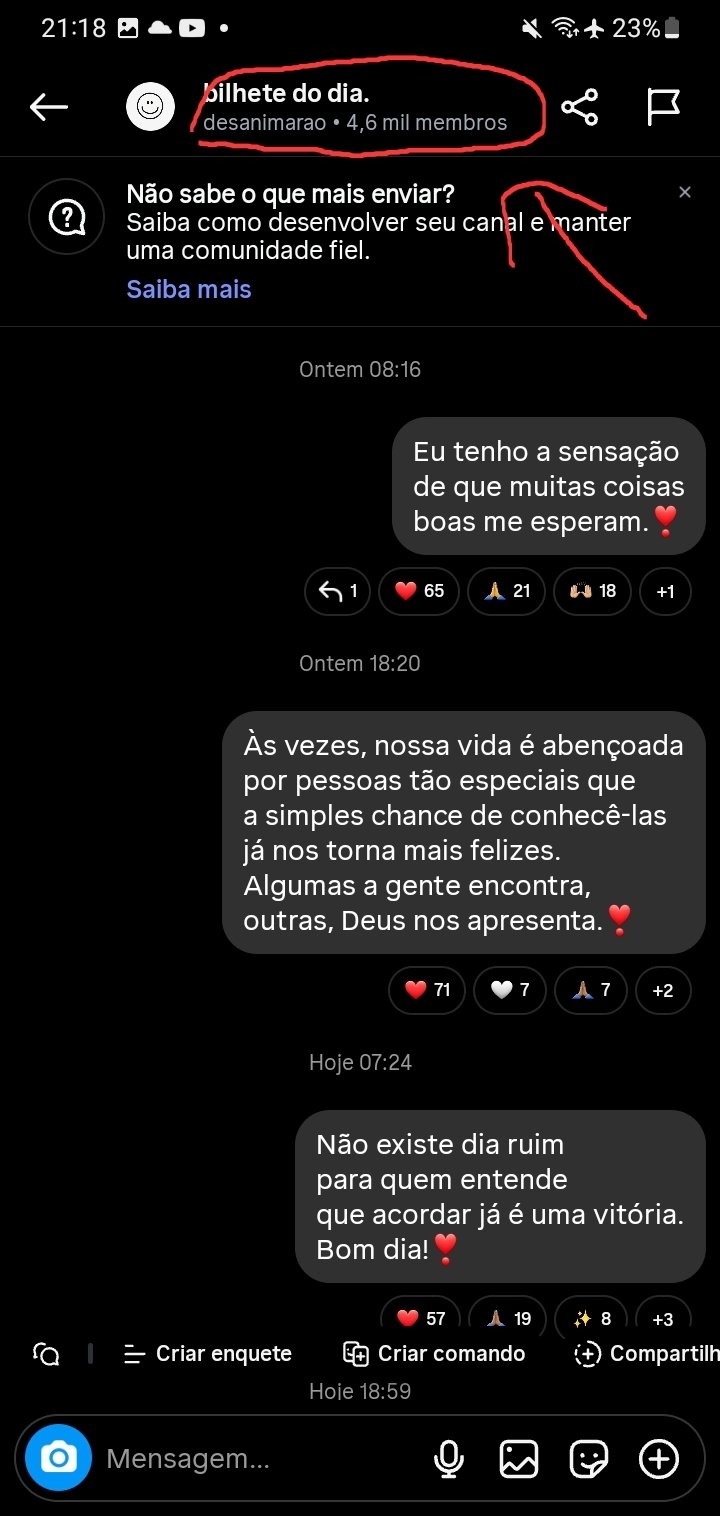
Task: Record a voice message with microphone
Action: pyautogui.click(x=449, y=1459)
